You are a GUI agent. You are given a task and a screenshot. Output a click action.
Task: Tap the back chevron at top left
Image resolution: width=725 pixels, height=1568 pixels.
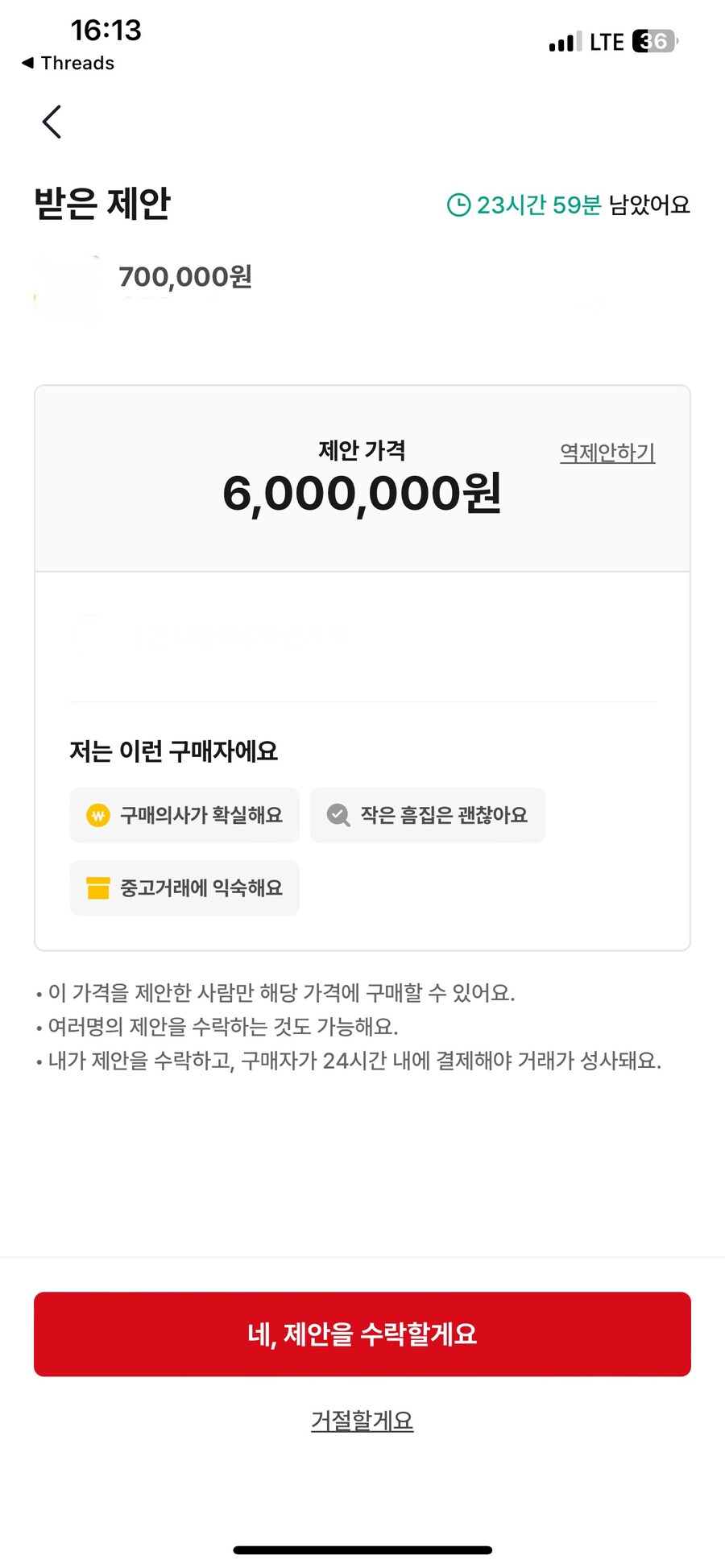pos(52,122)
